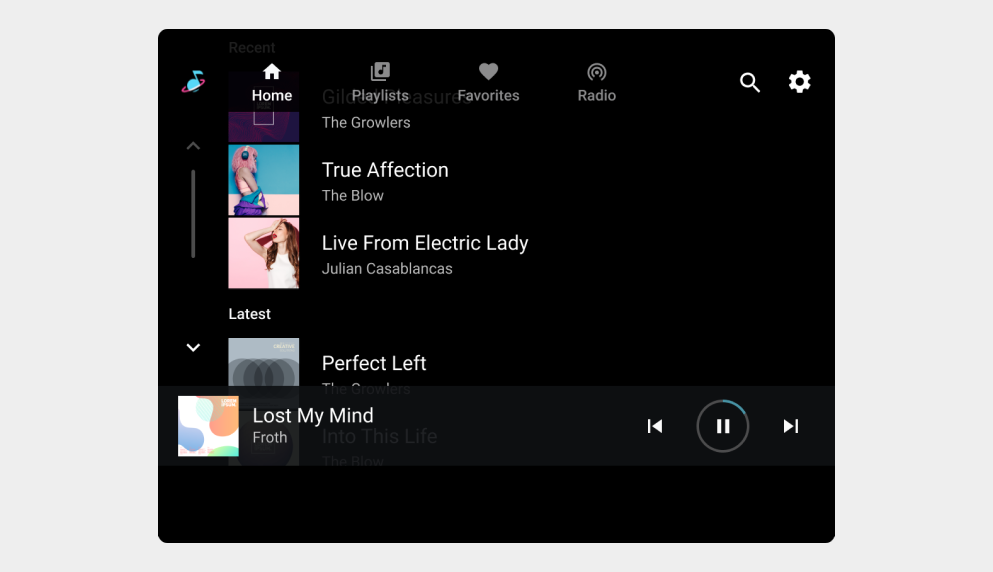Open the settings gear
The image size is (993, 572).
799,82
